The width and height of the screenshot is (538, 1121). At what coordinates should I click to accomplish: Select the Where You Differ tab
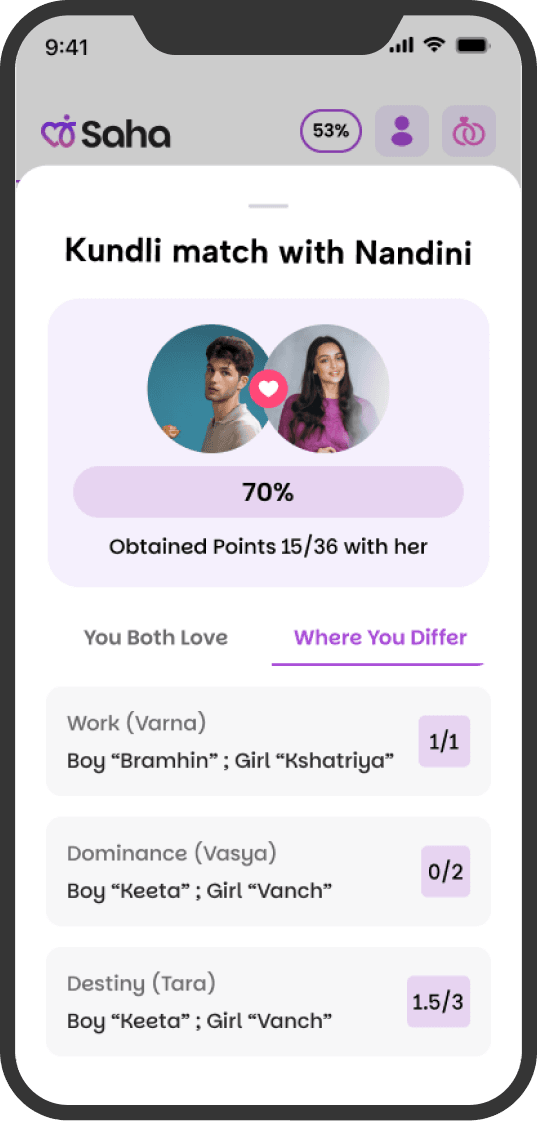[x=380, y=637]
